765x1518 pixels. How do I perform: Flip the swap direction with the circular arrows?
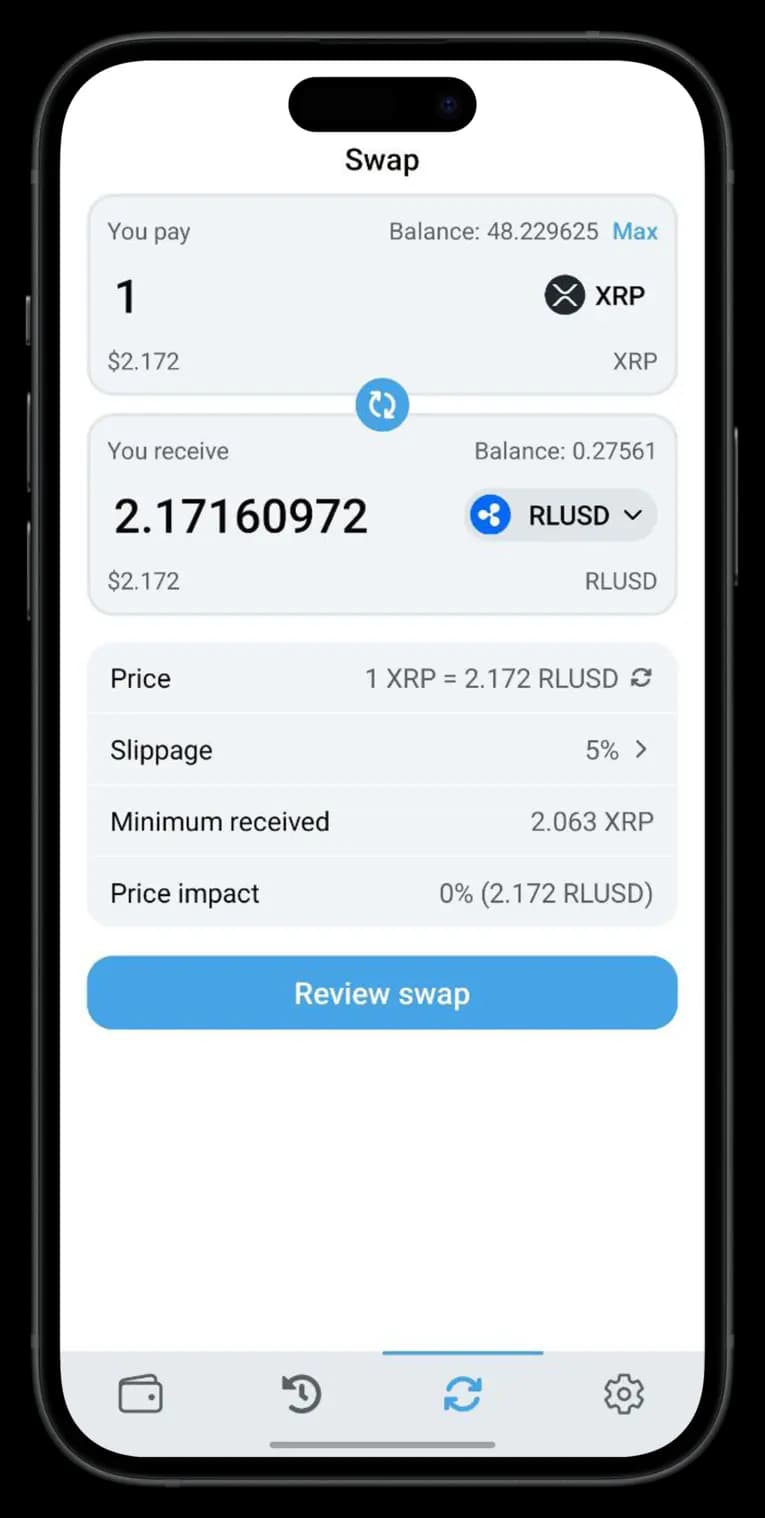[382, 405]
